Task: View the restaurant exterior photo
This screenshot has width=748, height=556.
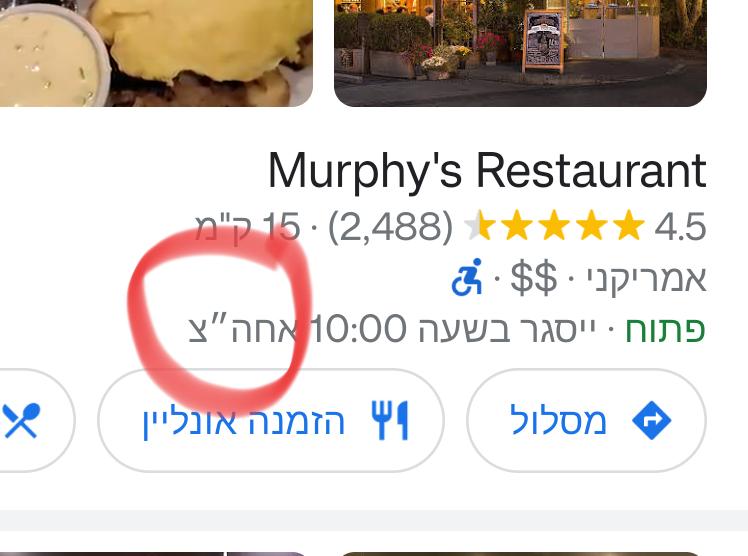Action: coord(520,50)
